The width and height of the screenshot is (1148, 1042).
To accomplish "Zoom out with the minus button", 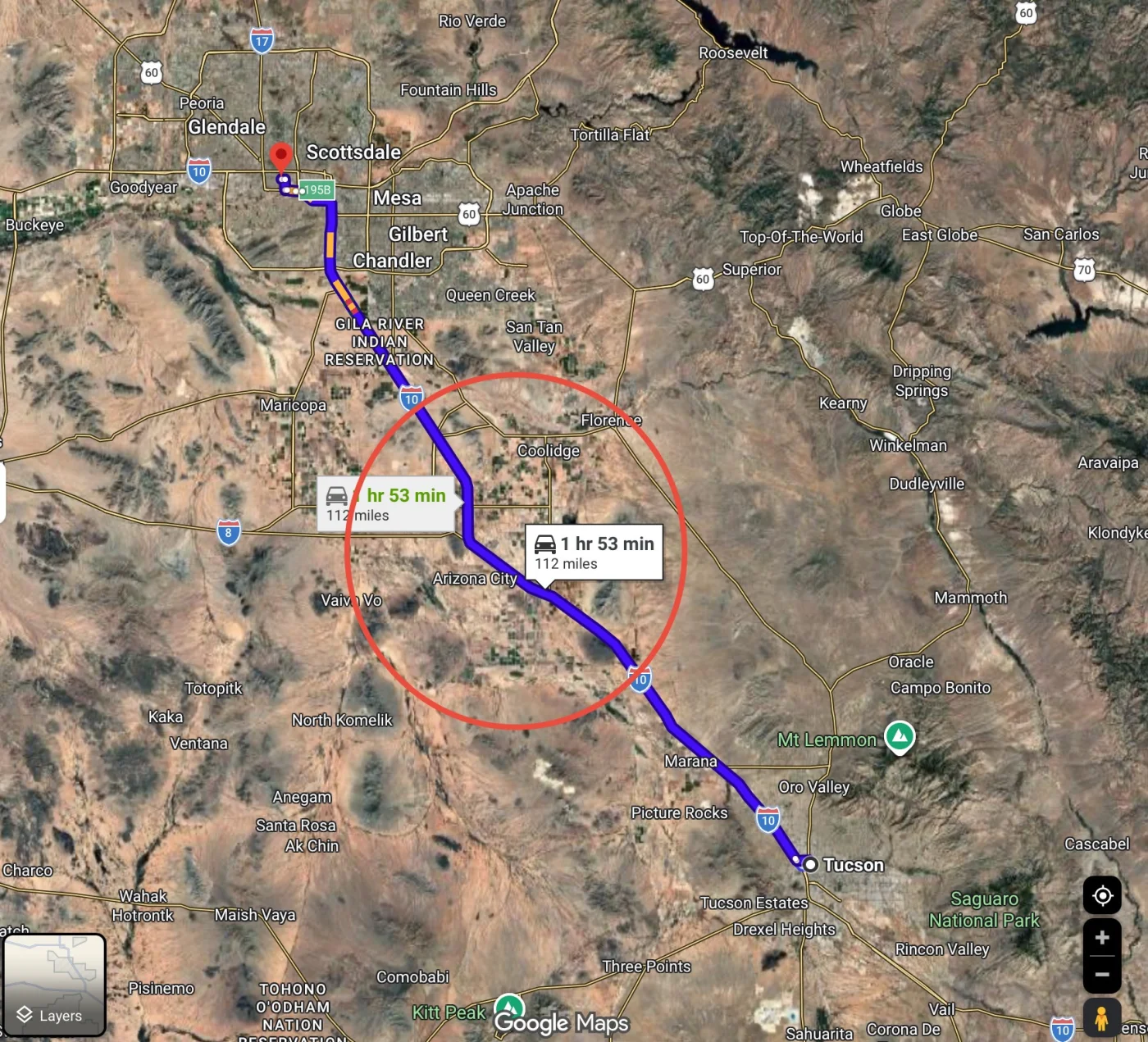I will pyautogui.click(x=1102, y=975).
